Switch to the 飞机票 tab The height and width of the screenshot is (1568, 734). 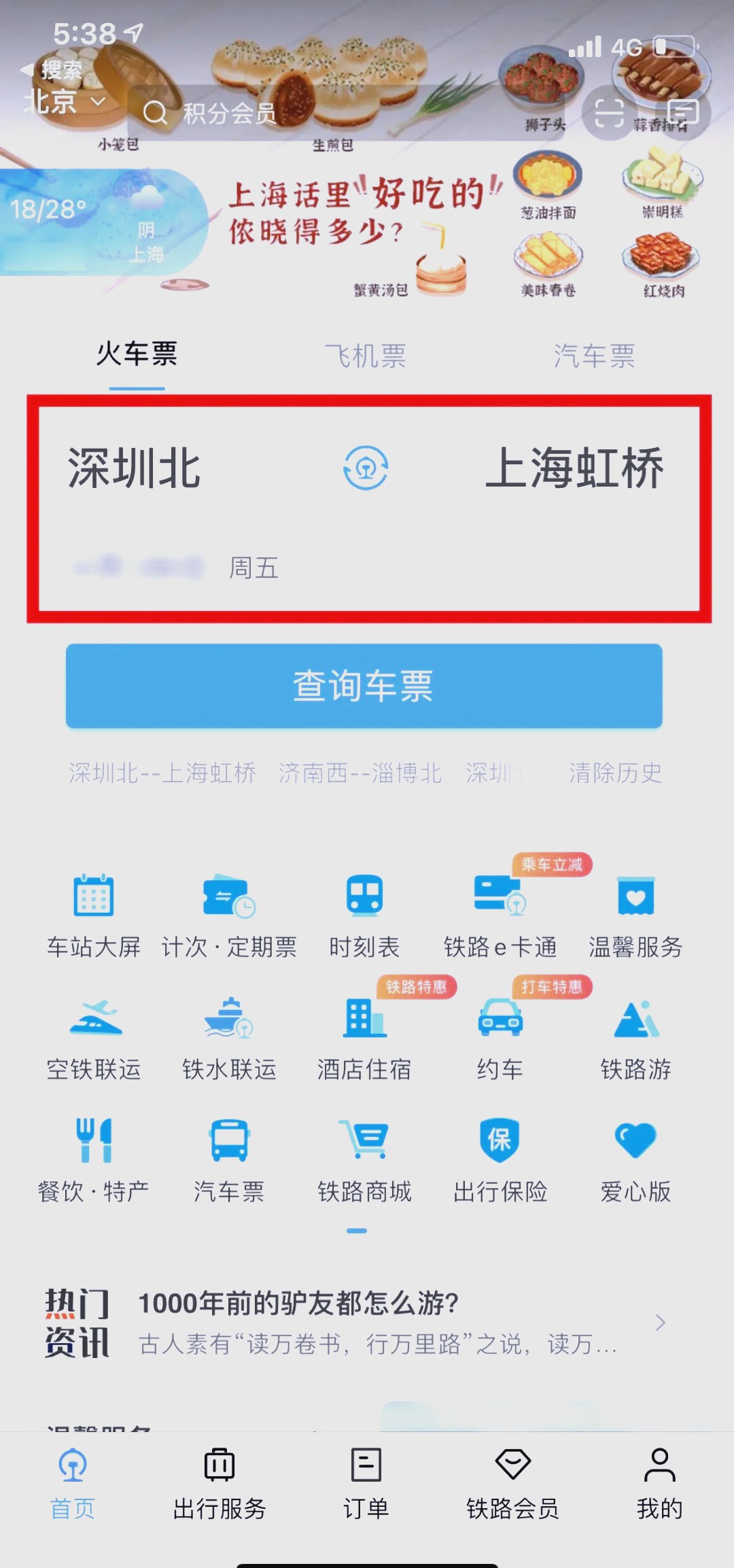tap(366, 356)
